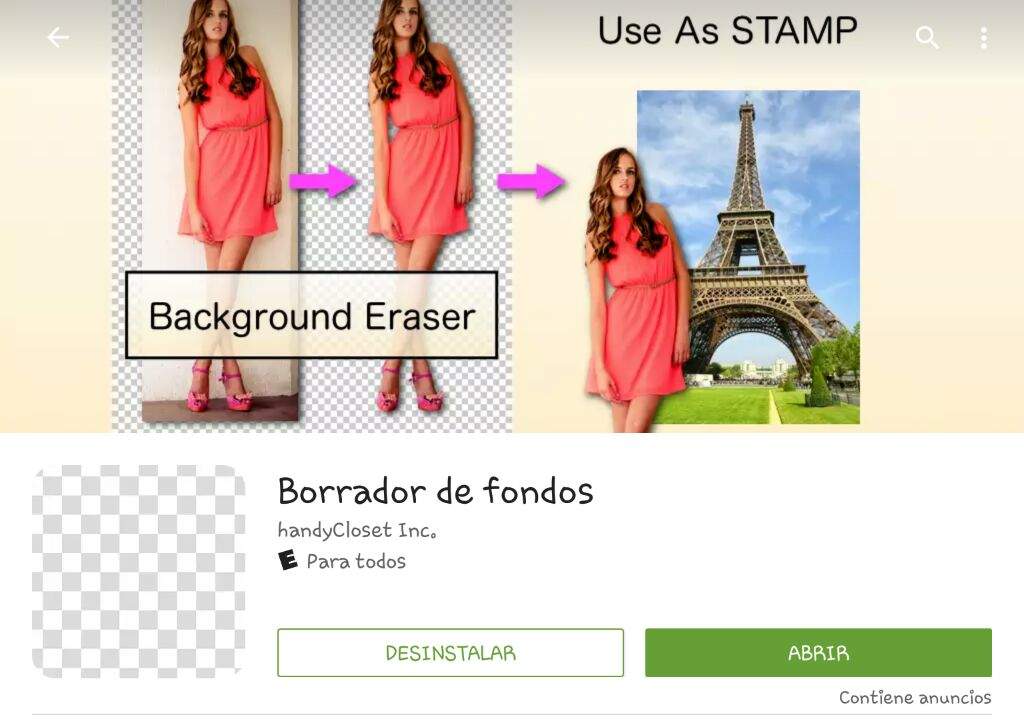The width and height of the screenshot is (1024, 719).
Task: Go back with the arrow icon
Action: [58, 38]
